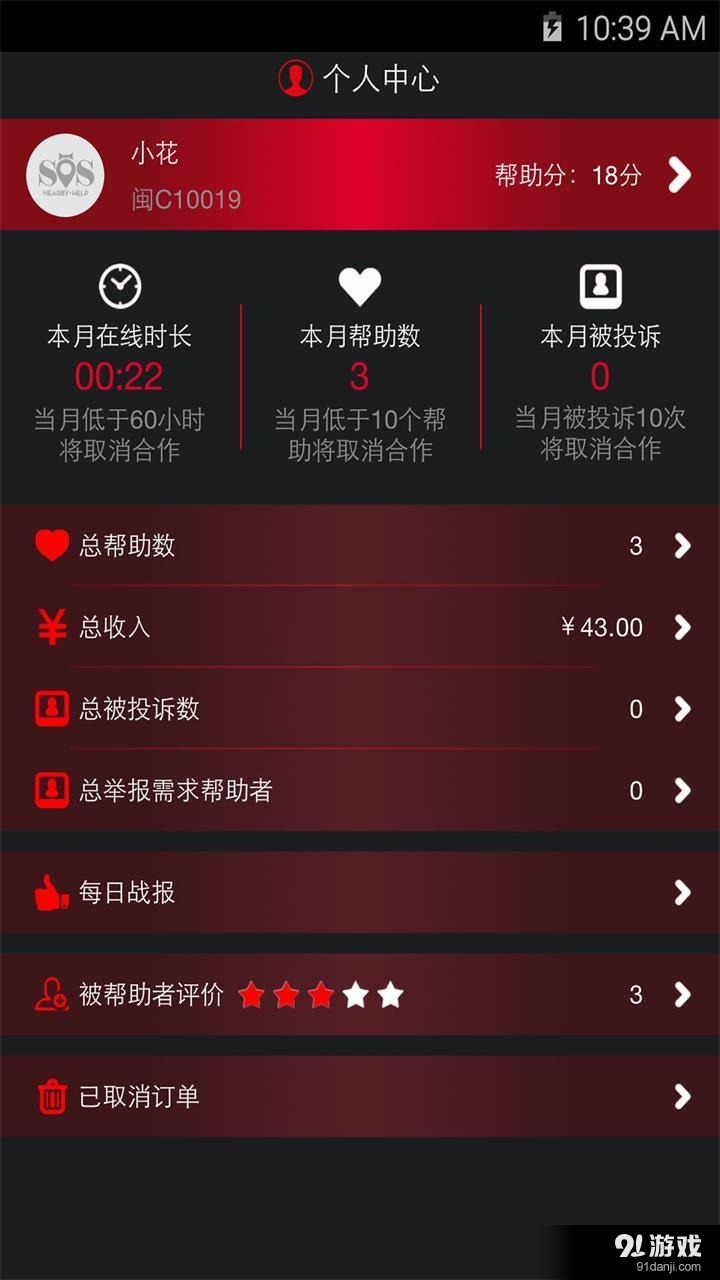The width and height of the screenshot is (720, 1280).
Task: Click the trash icon beside 已取消订单
Action: [x=50, y=1096]
